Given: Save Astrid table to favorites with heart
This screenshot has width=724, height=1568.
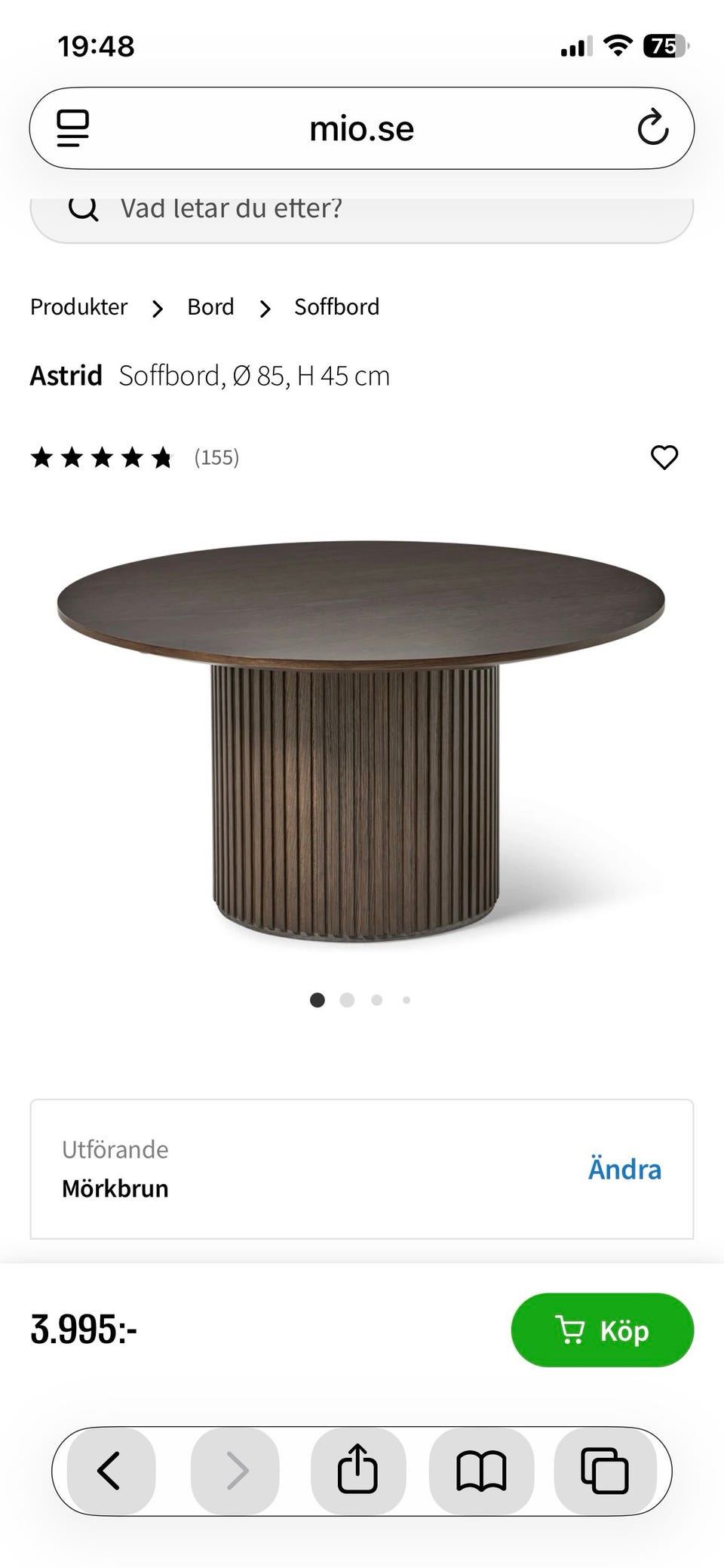Looking at the screenshot, I should coord(664,457).
